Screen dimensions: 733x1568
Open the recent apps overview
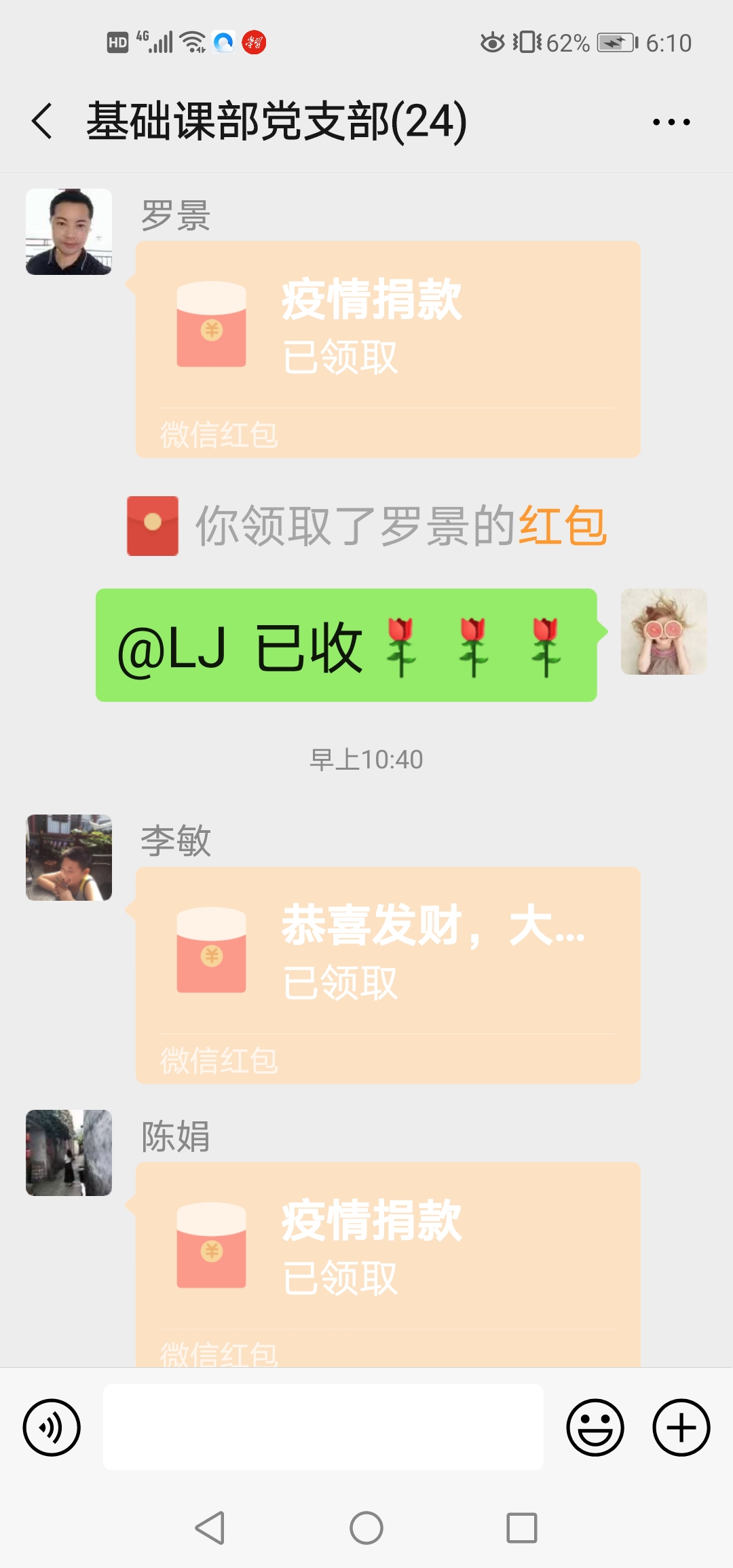coord(521,1528)
